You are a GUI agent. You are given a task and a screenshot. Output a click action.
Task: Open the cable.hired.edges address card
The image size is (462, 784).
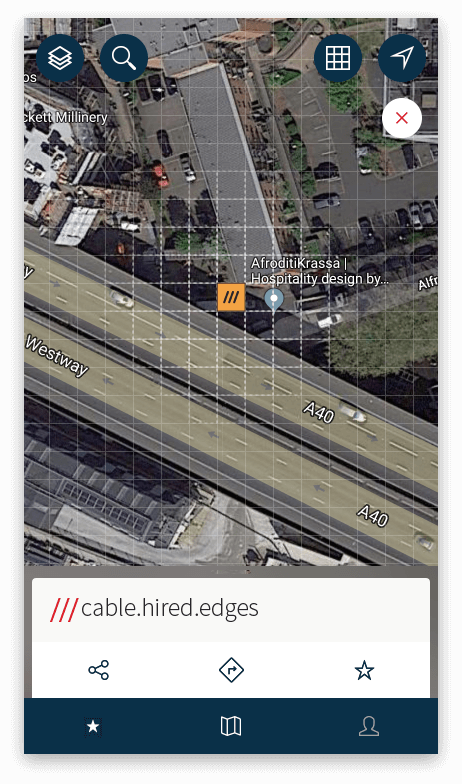pyautogui.click(x=231, y=609)
